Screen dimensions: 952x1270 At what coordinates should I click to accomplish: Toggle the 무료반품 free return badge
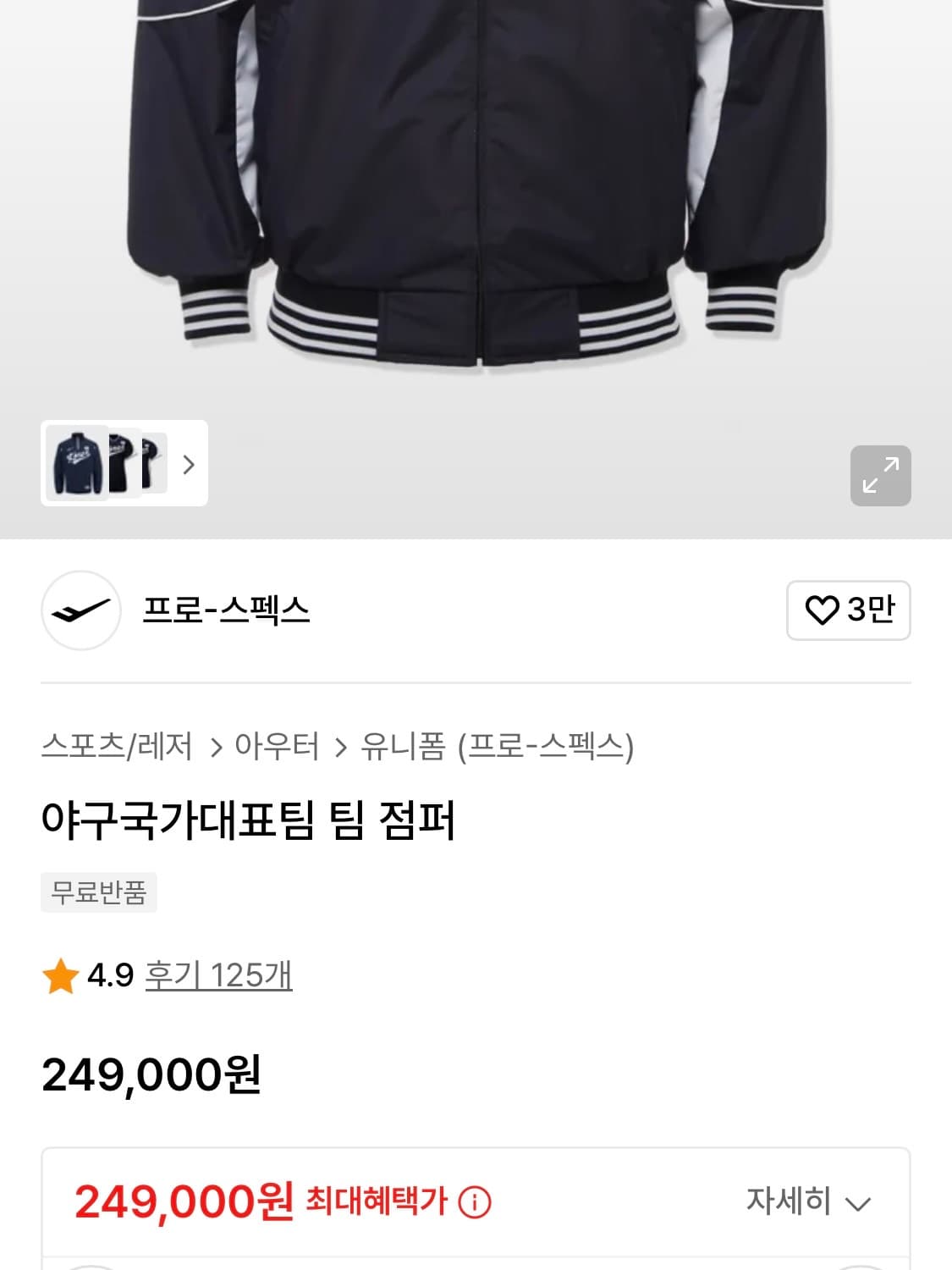98,893
